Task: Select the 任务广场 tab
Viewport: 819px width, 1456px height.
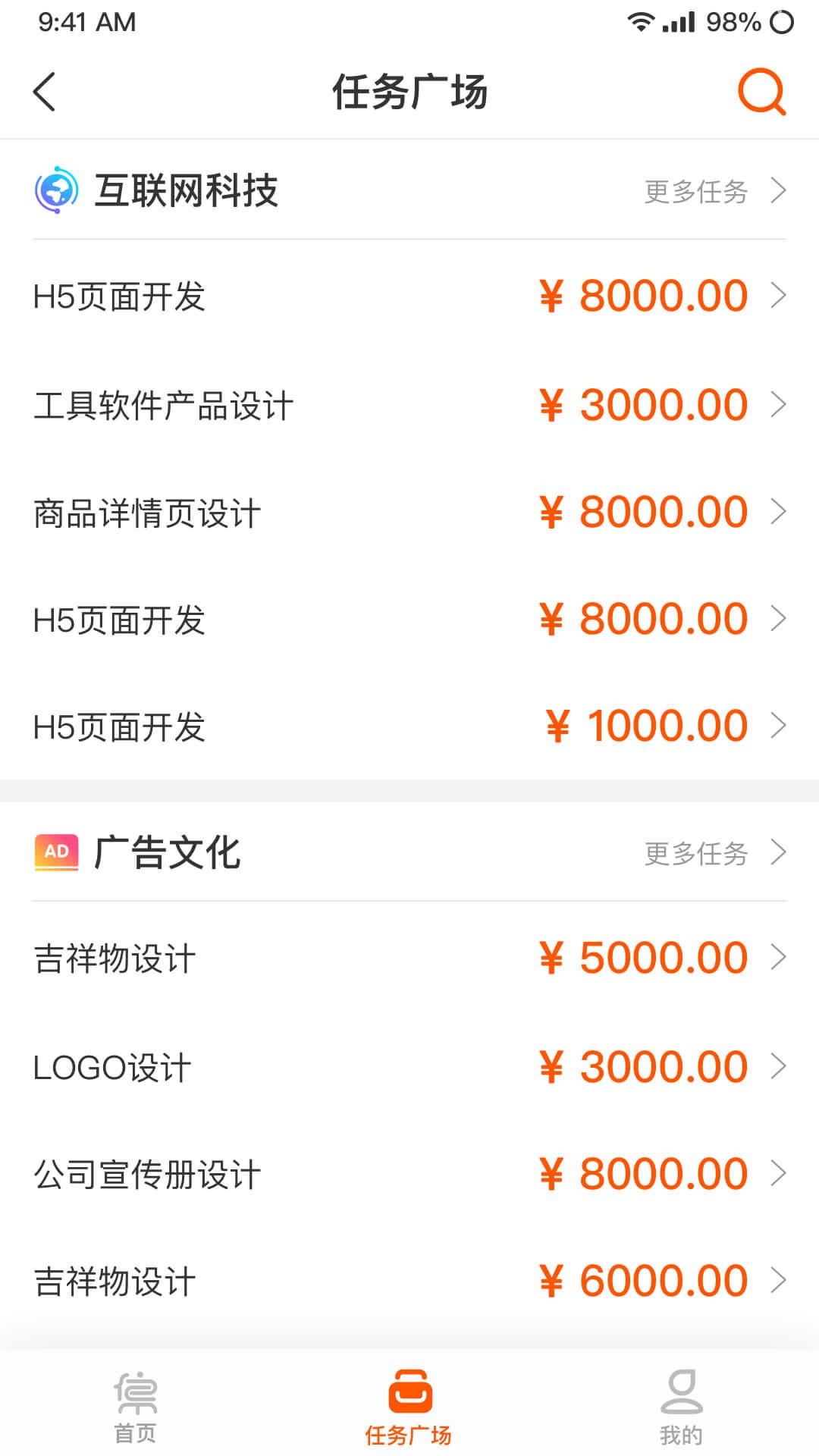Action: [x=409, y=1408]
